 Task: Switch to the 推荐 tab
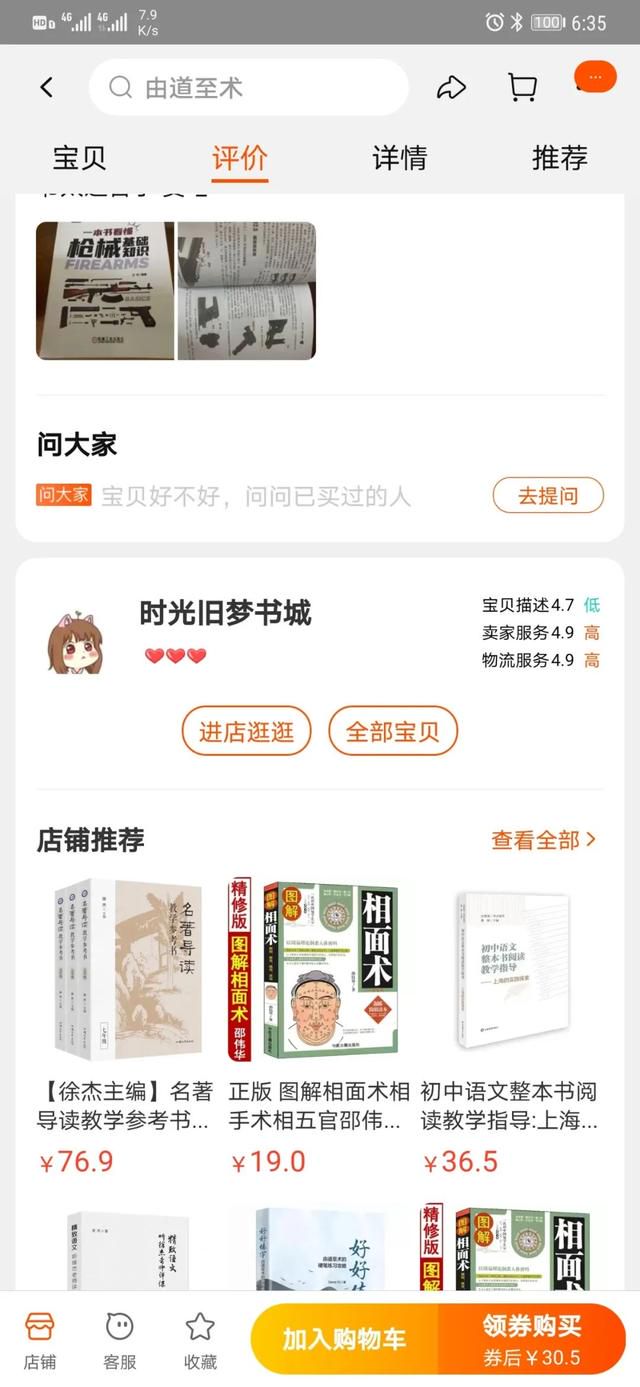coord(559,158)
